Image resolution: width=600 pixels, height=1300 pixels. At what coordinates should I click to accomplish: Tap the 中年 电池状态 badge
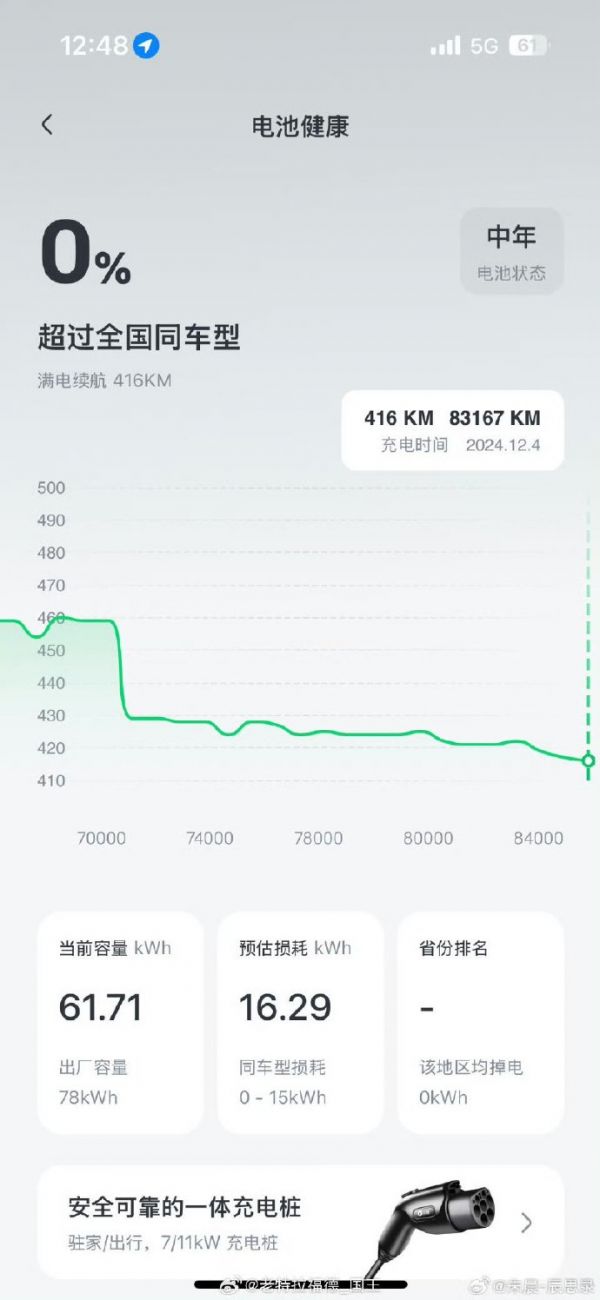click(x=511, y=251)
